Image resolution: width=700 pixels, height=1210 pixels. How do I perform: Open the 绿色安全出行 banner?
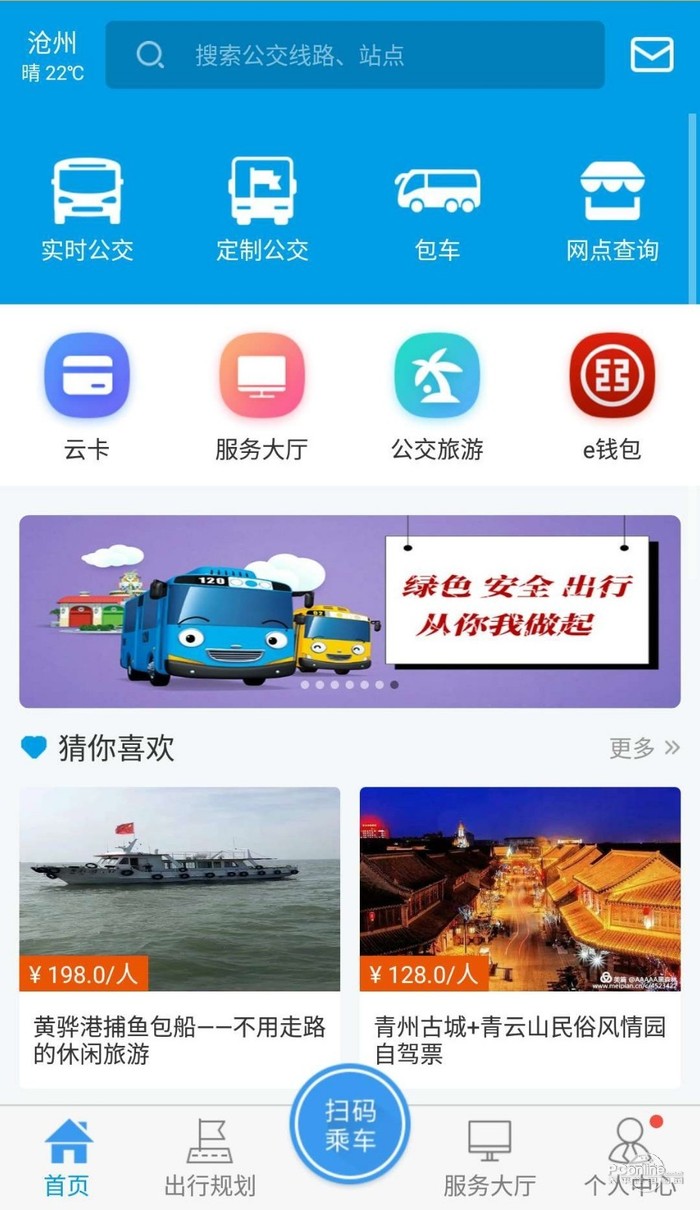pyautogui.click(x=350, y=611)
